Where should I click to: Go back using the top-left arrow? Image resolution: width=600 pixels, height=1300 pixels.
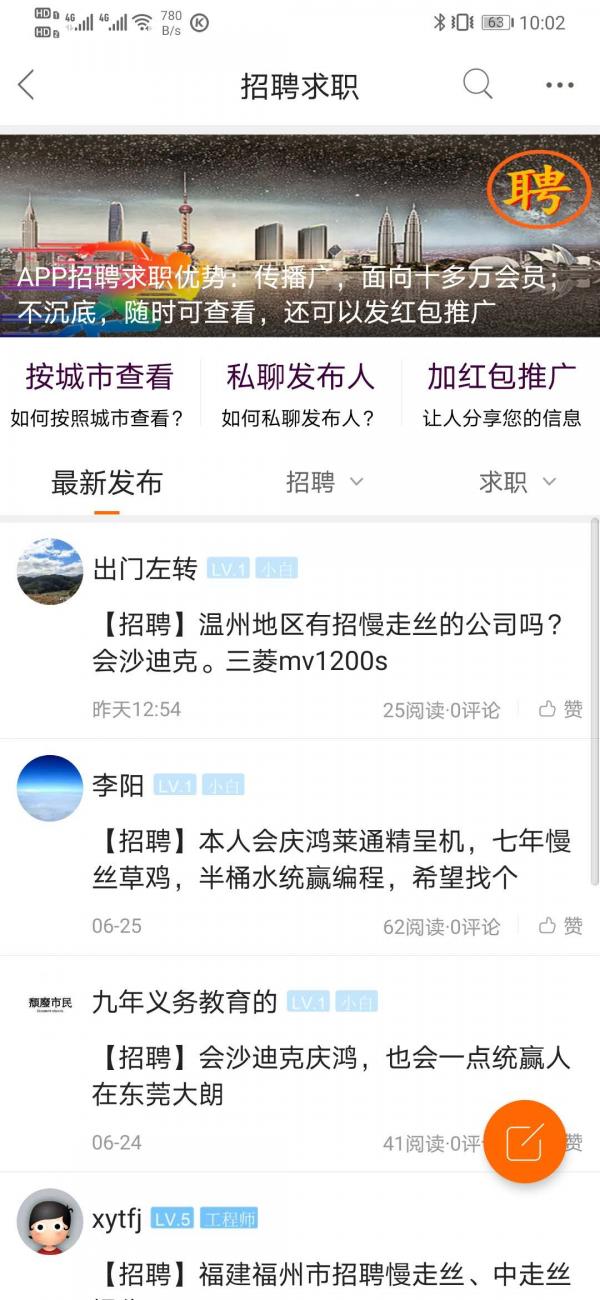27,85
